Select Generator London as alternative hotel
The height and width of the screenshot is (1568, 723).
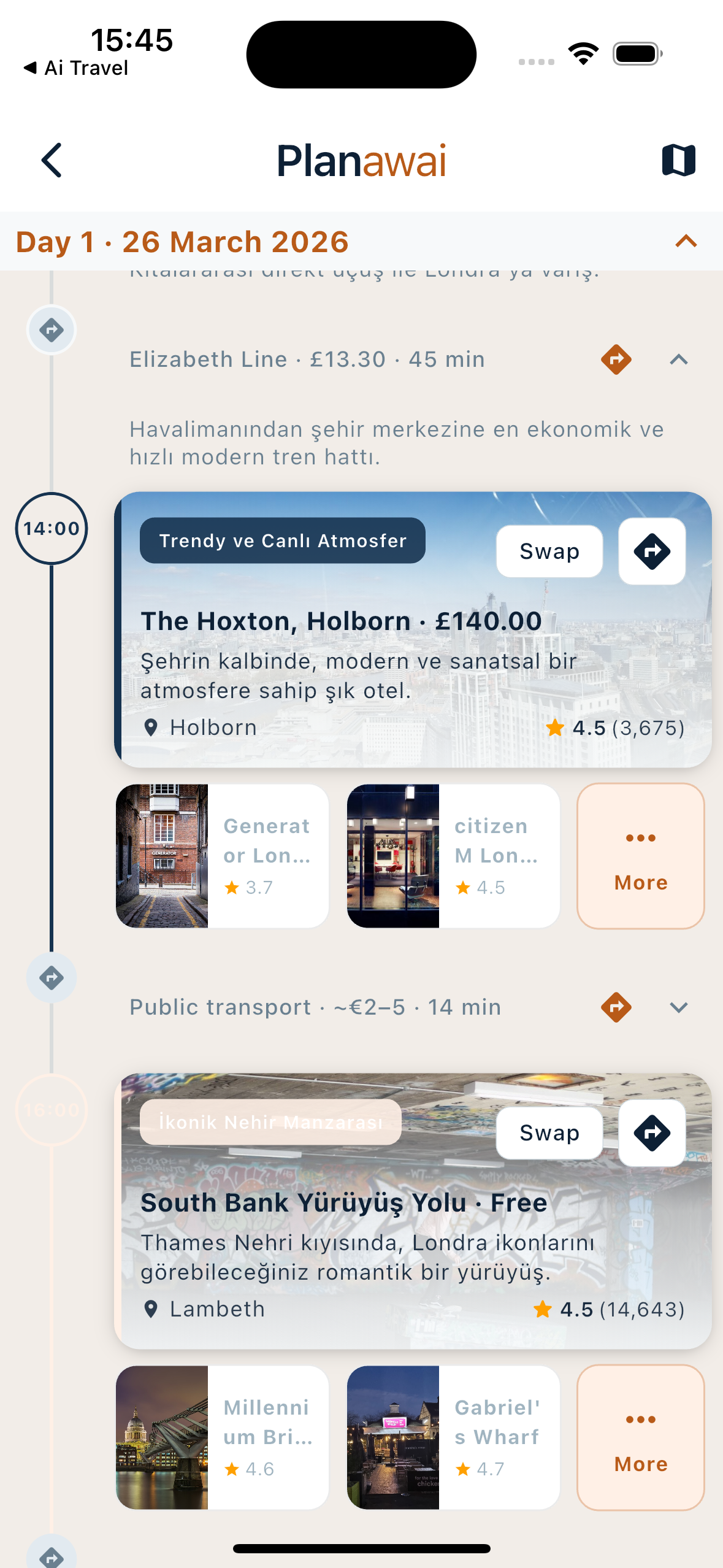click(x=222, y=856)
